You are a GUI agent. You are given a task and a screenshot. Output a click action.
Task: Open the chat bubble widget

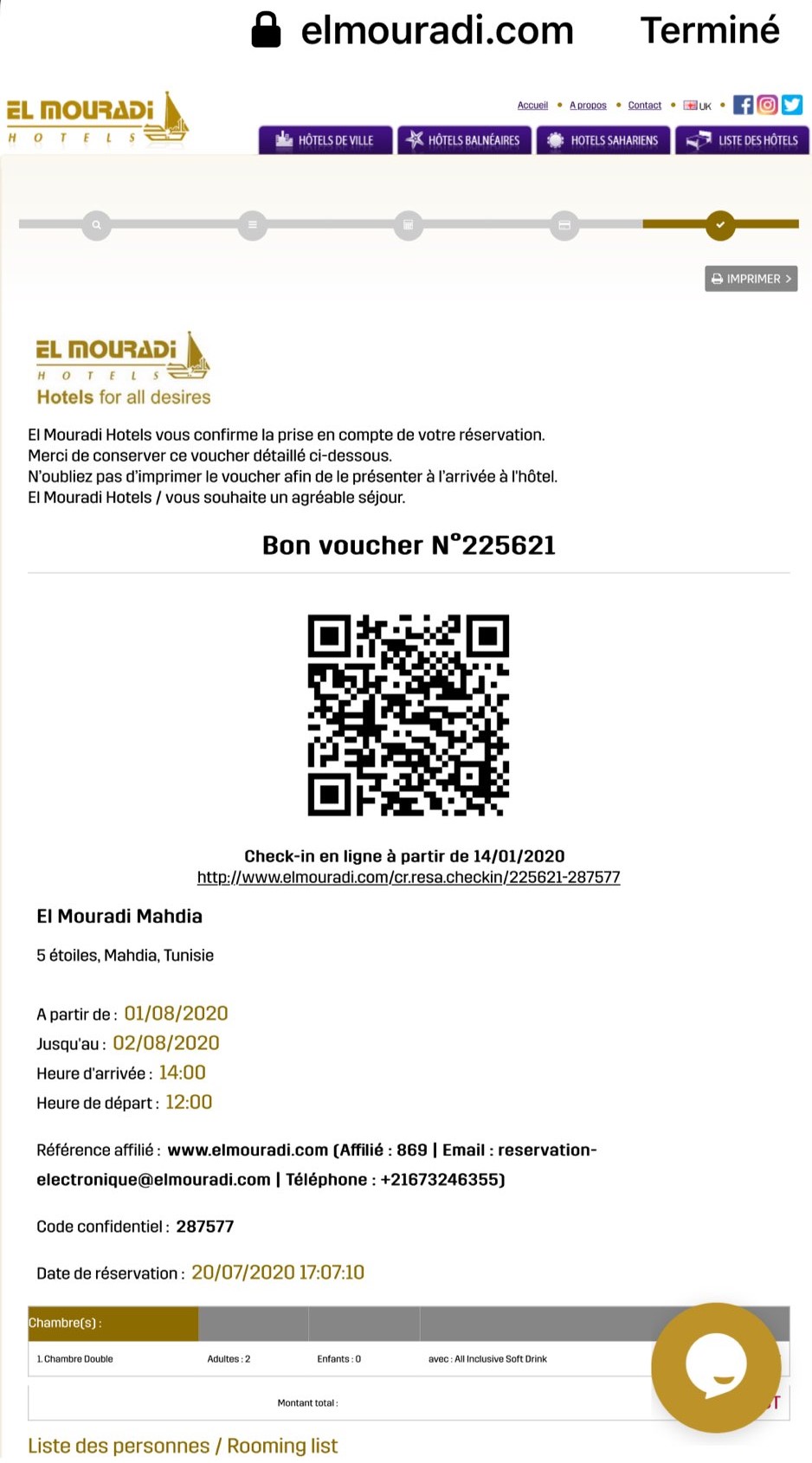716,1367
